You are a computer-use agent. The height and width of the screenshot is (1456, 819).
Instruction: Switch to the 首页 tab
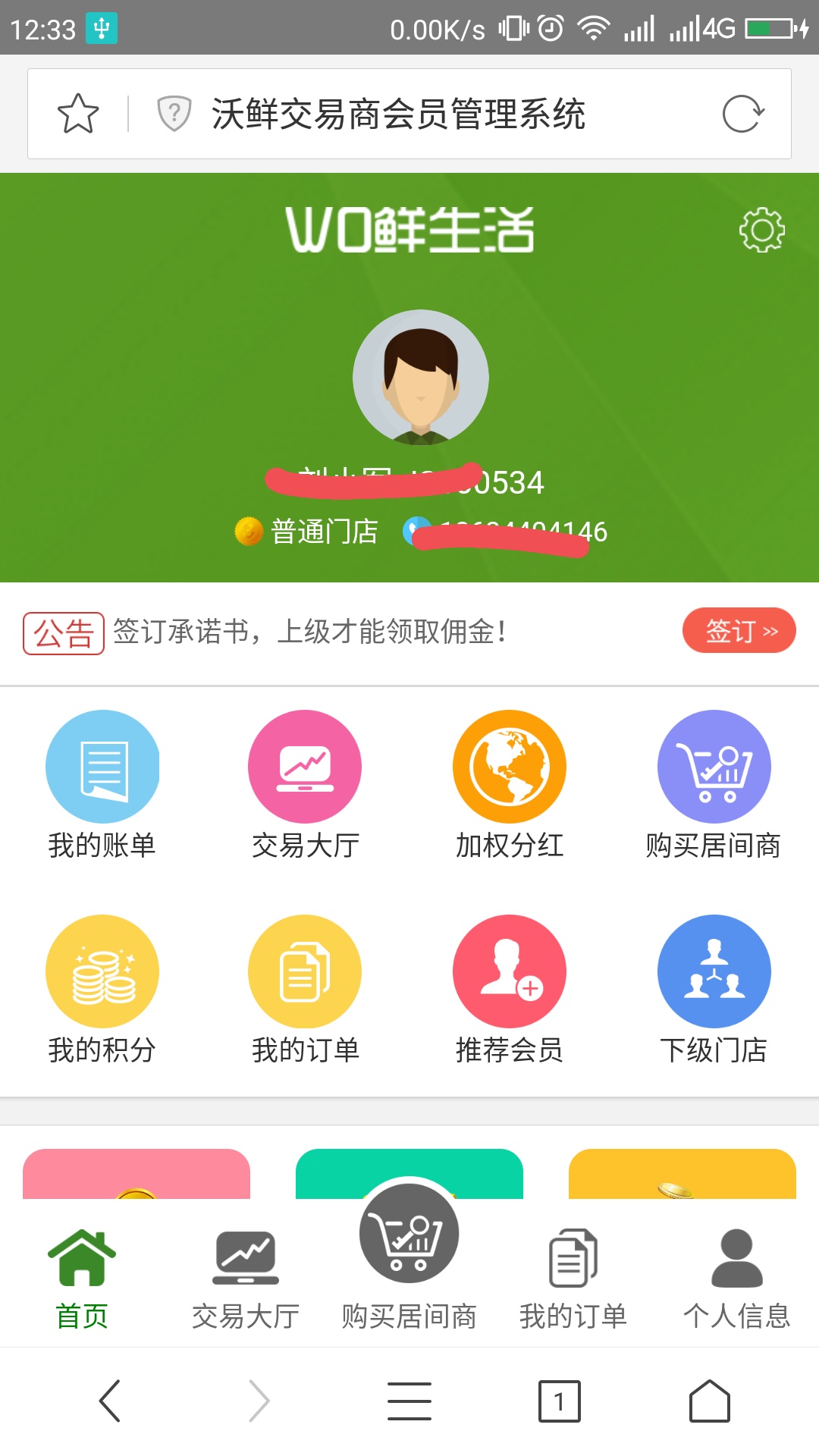point(82,1279)
